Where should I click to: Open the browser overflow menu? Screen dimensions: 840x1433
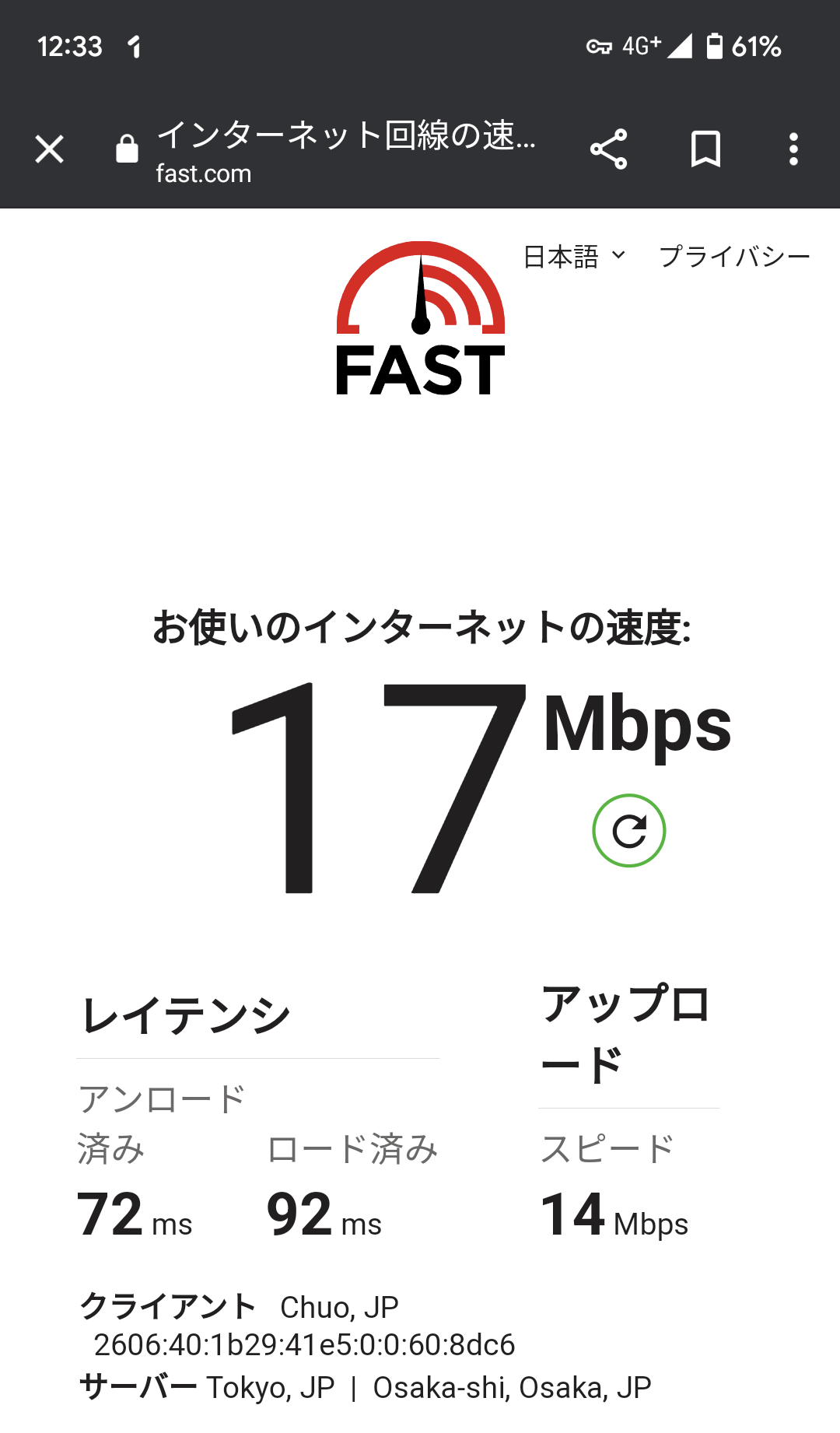coord(793,149)
